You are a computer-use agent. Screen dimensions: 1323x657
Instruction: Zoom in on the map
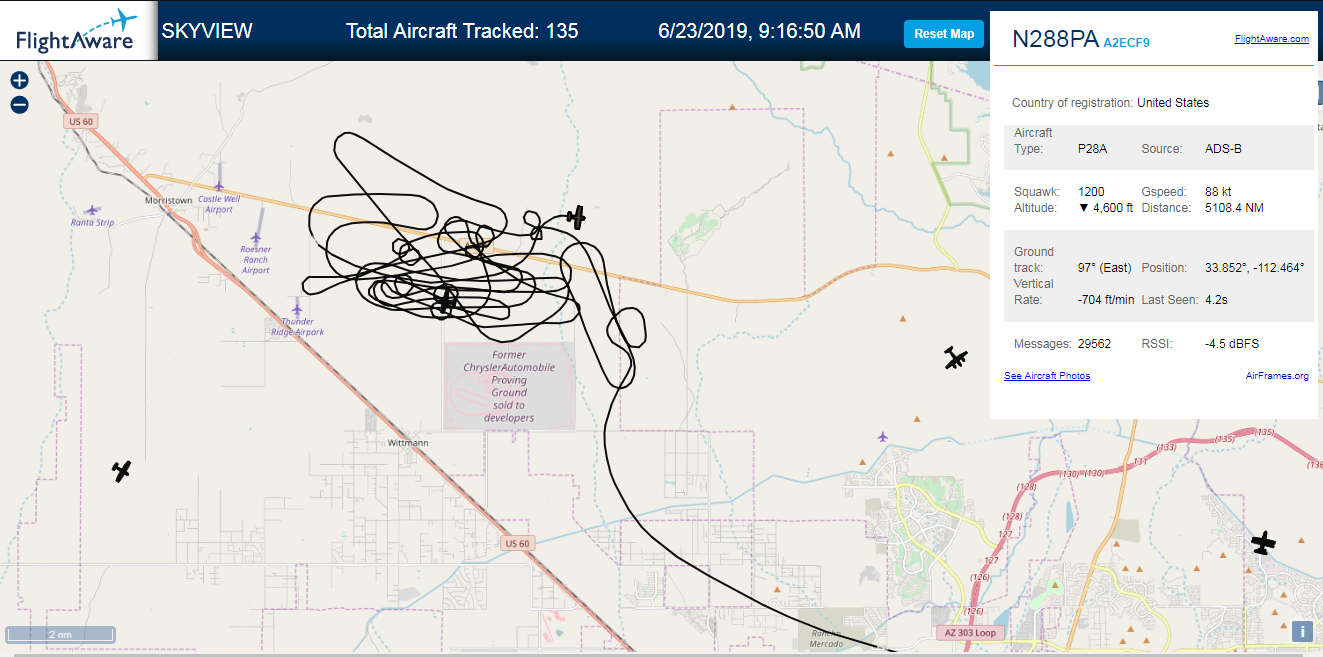pos(19,81)
